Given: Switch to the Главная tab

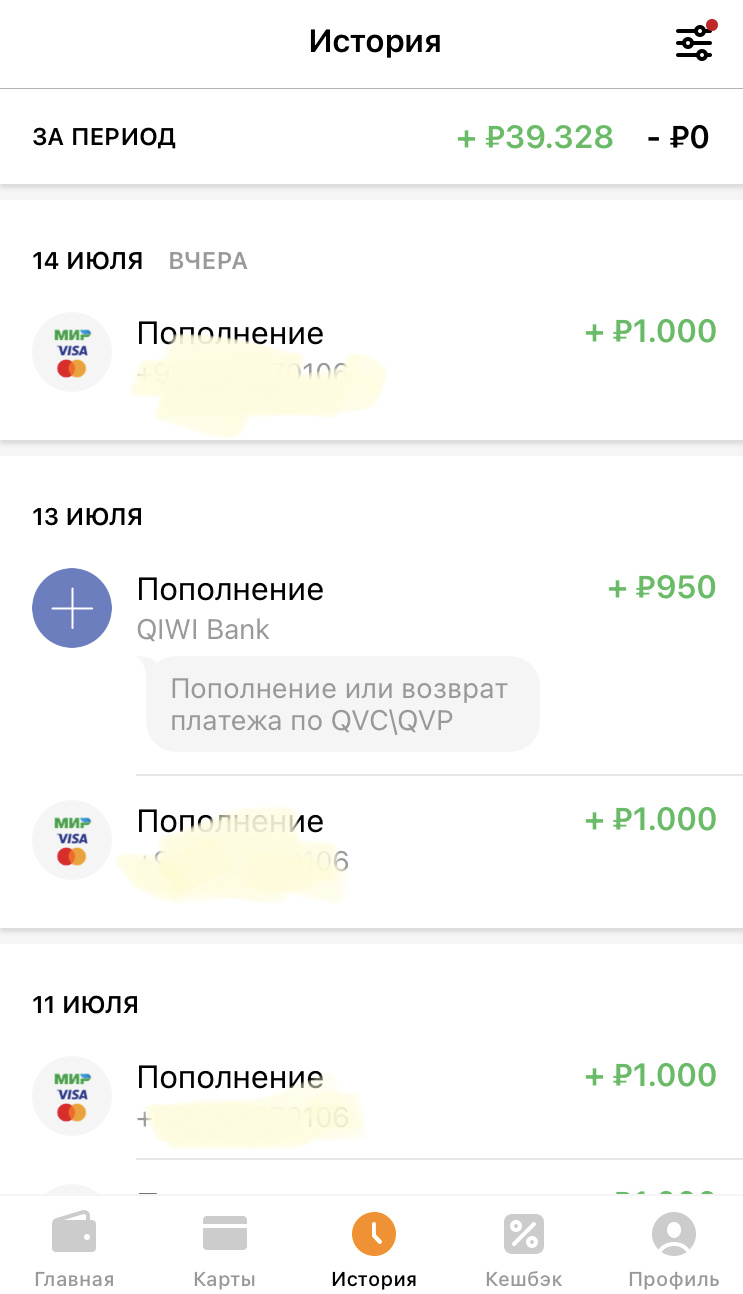Looking at the screenshot, I should click(x=74, y=1250).
